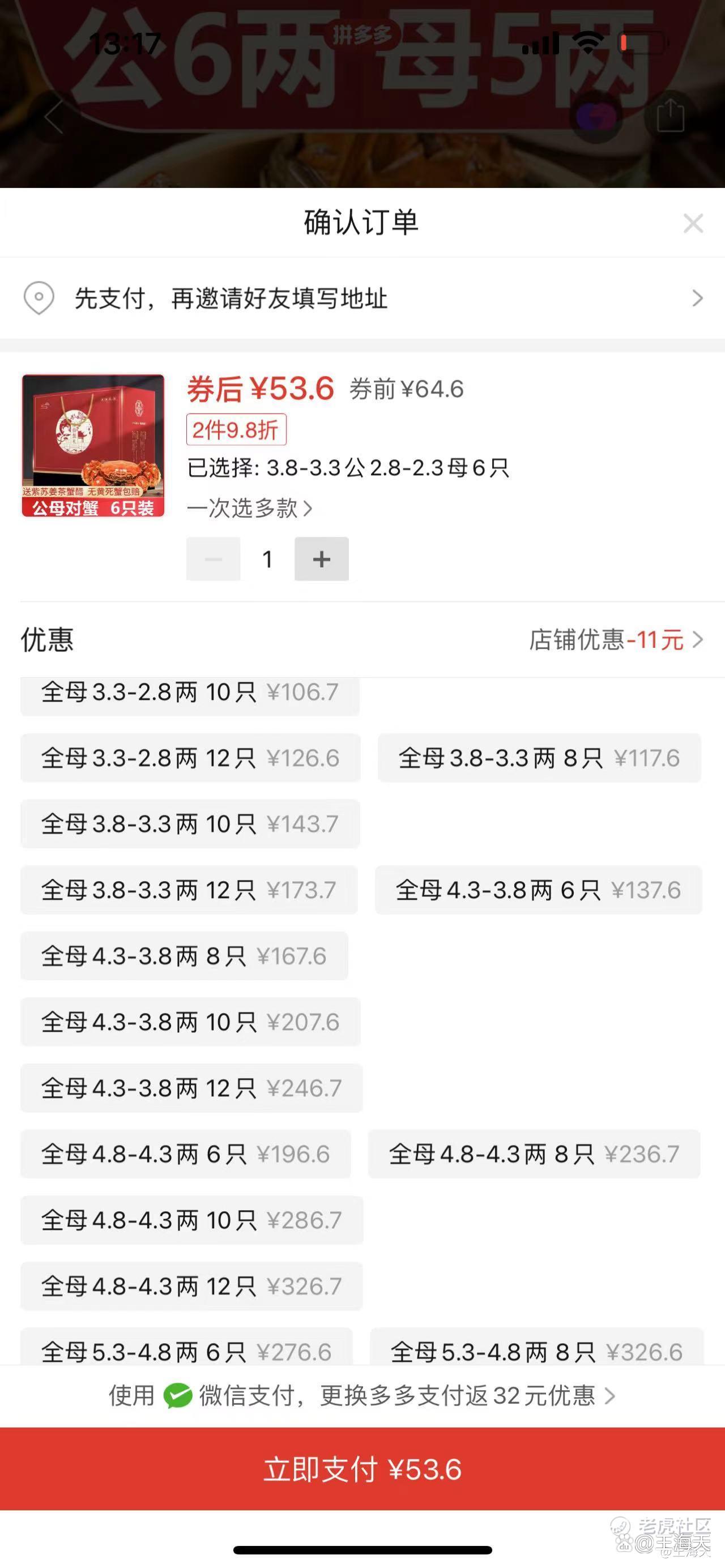Increase quantity with the plus button
This screenshot has height=1568, width=725.
(x=321, y=558)
